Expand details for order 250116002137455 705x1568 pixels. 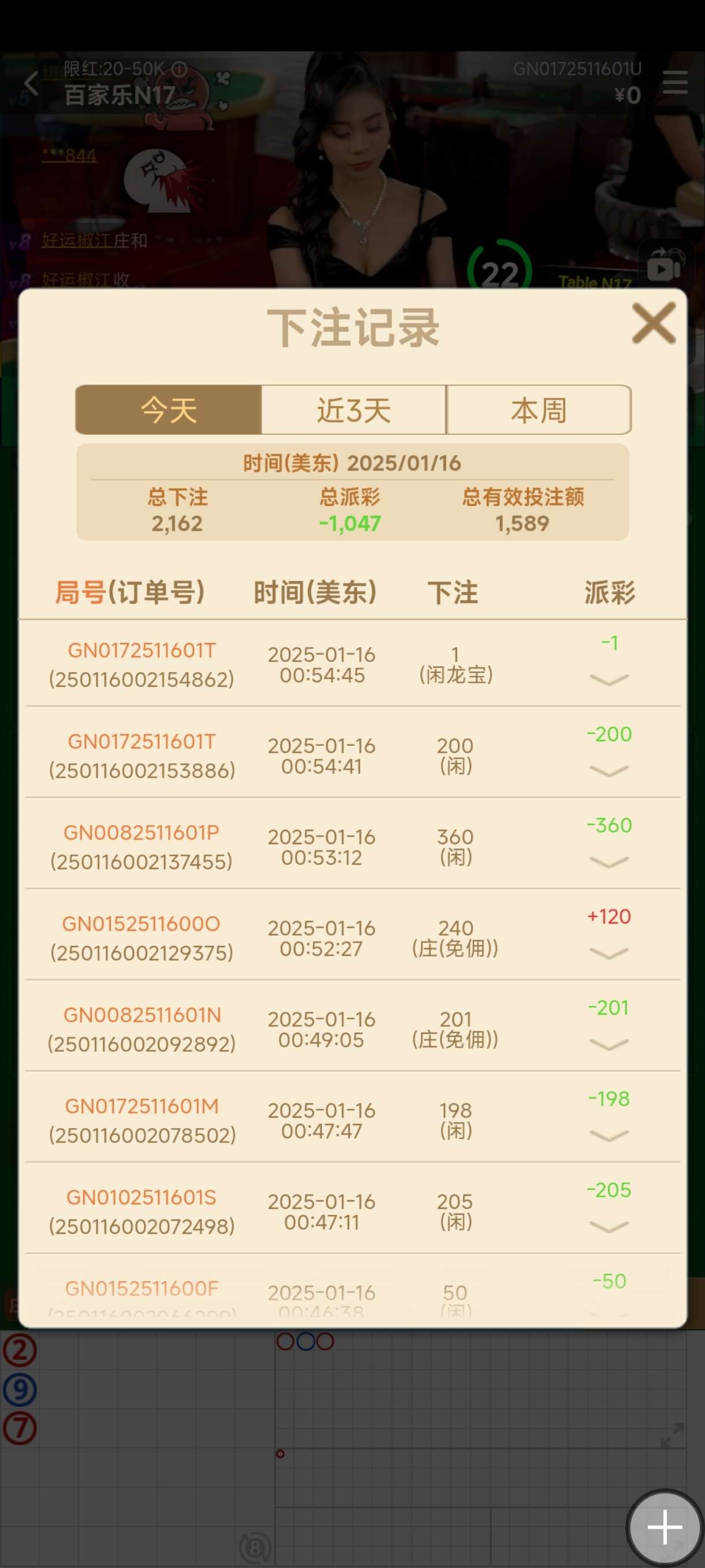tap(608, 863)
